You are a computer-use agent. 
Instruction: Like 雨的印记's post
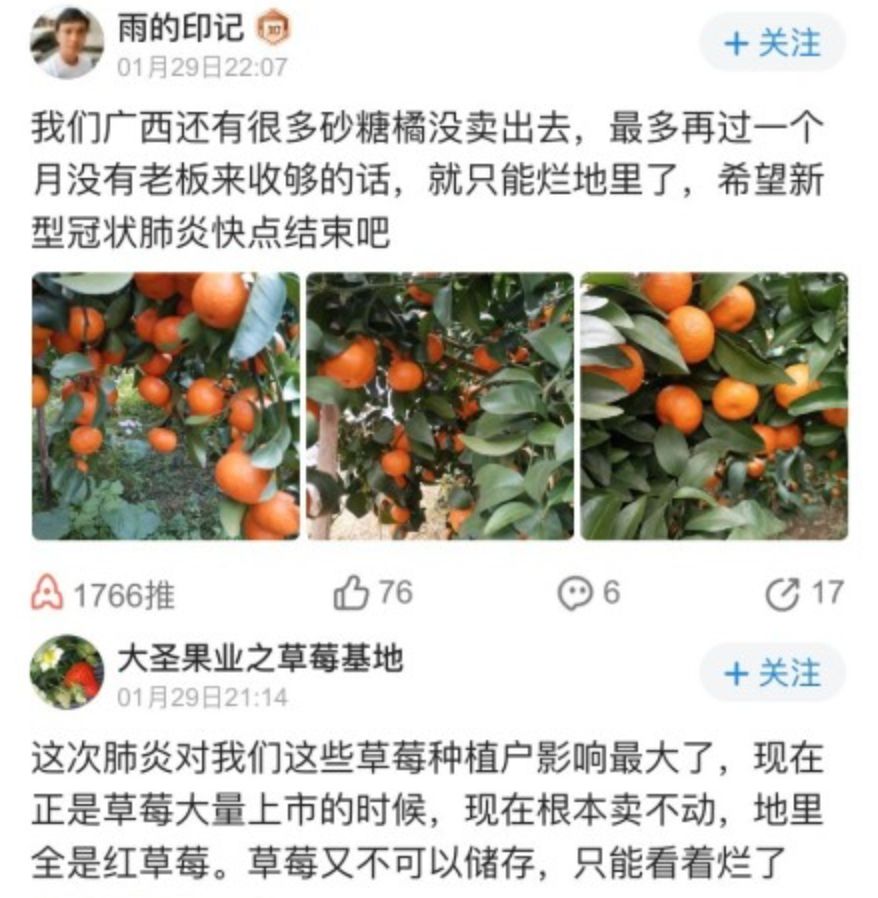pos(351,594)
